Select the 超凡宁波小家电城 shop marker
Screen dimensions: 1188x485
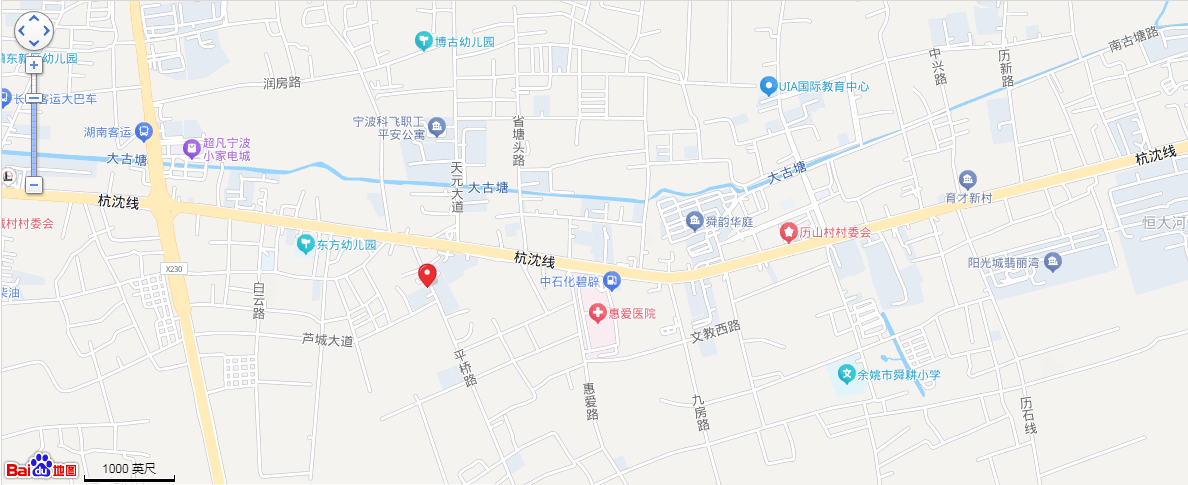point(190,149)
